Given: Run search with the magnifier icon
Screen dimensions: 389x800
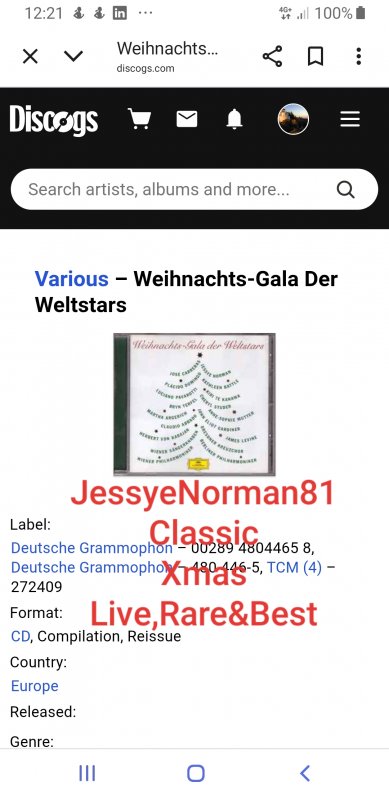Looking at the screenshot, I should pyautogui.click(x=346, y=190).
